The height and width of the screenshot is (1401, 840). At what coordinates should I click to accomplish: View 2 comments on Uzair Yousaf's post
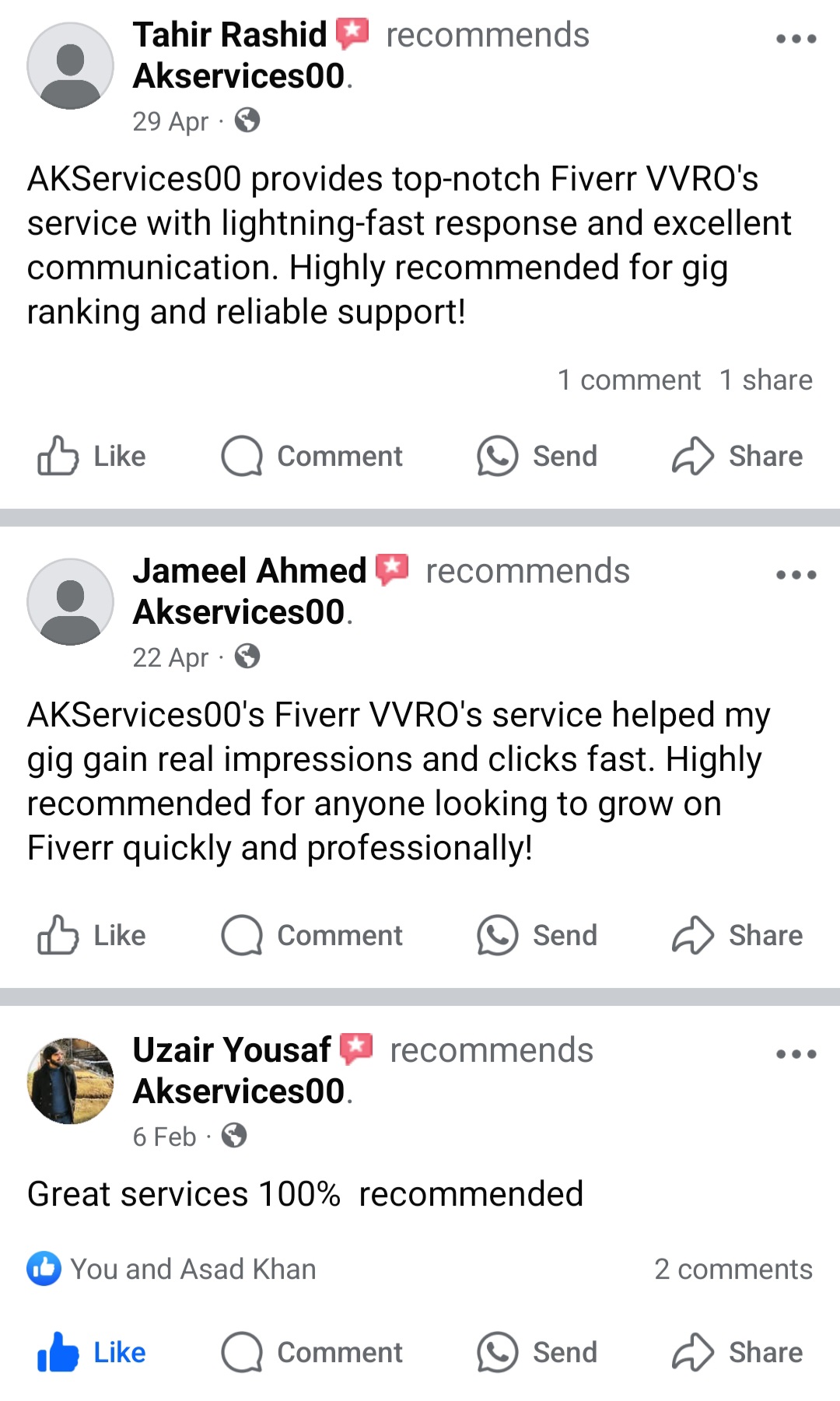tap(733, 1270)
